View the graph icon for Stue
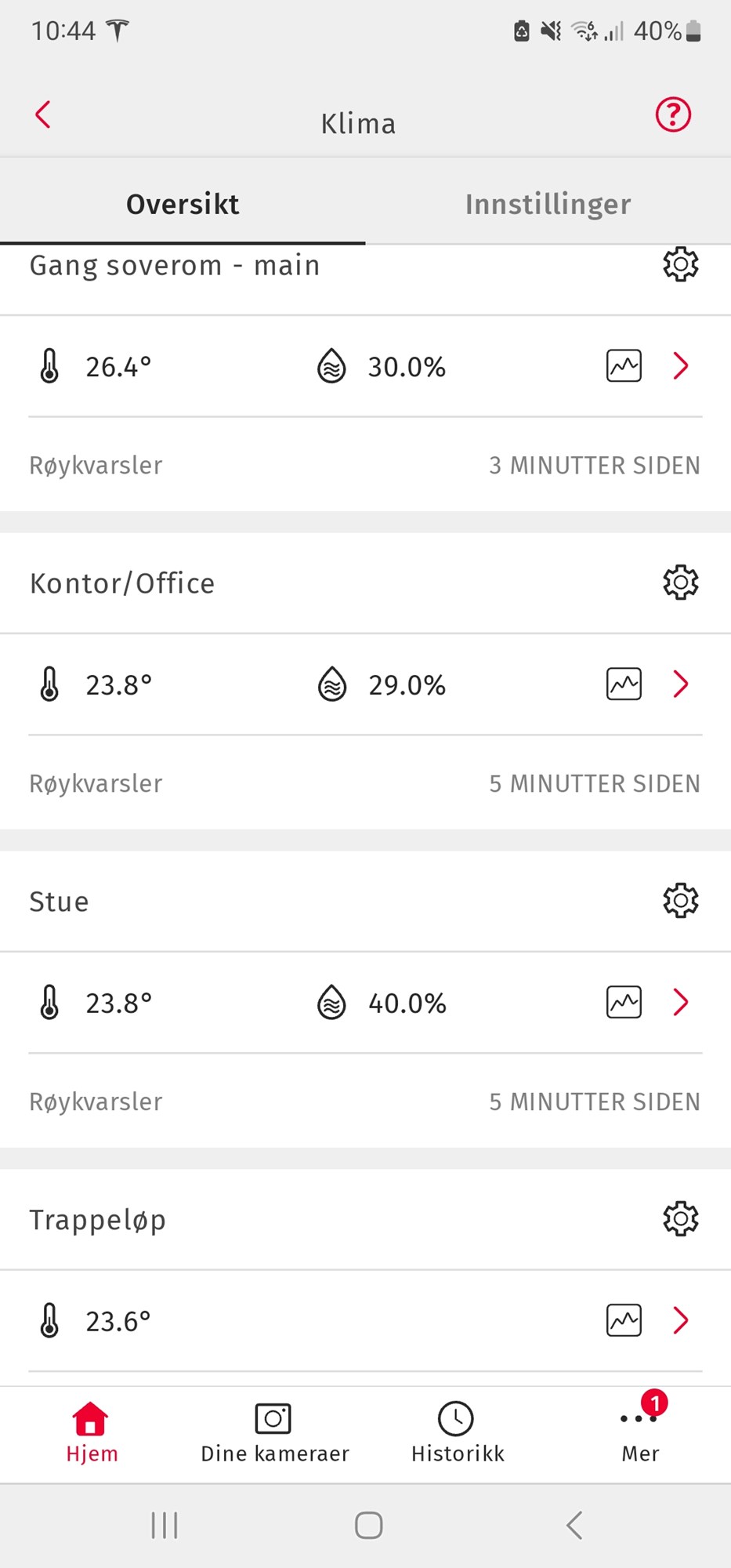The width and height of the screenshot is (731, 1568). (624, 1003)
